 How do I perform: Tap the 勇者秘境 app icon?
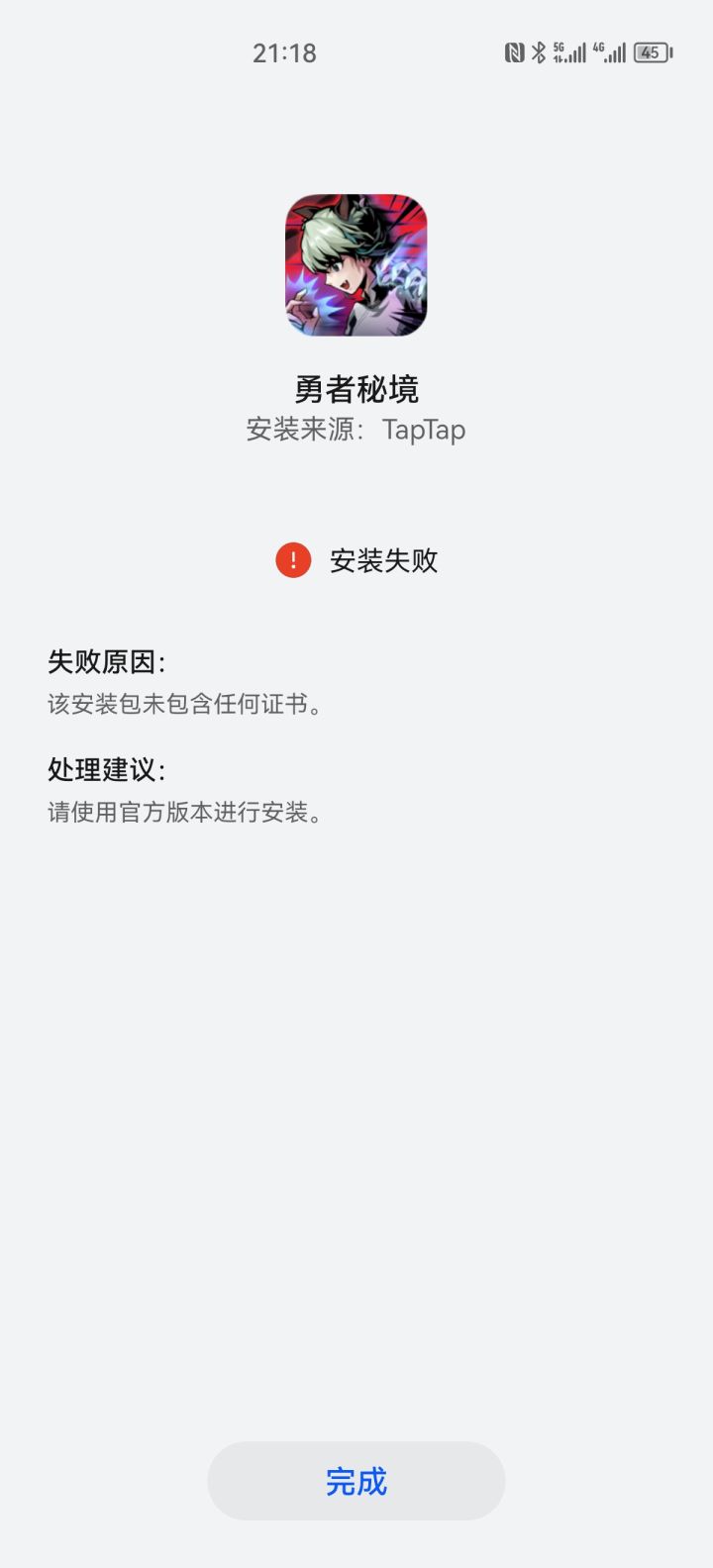[356, 266]
